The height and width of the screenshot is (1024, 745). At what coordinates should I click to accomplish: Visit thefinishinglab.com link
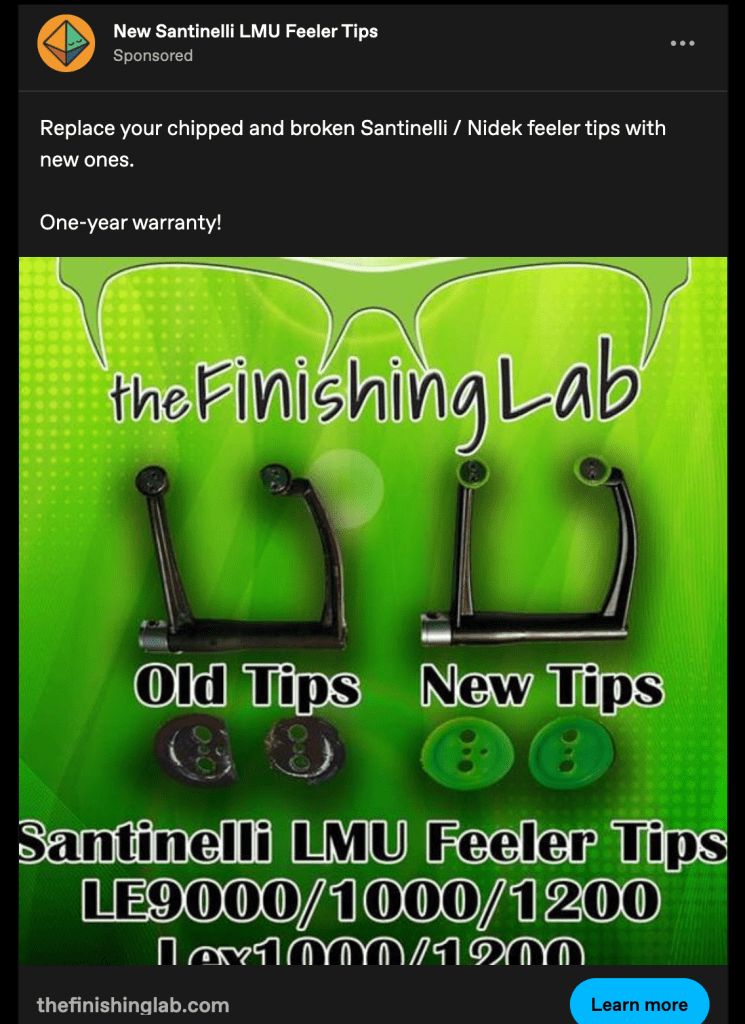coord(133,1005)
